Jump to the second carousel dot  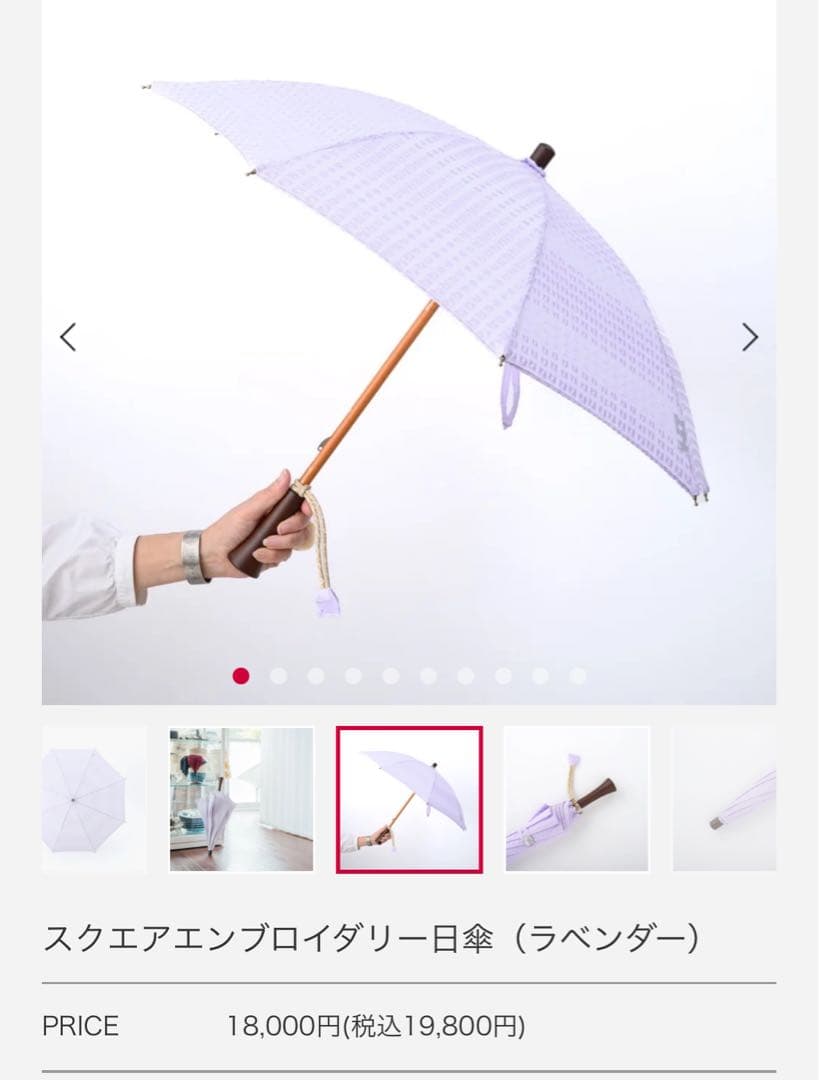pos(278,676)
